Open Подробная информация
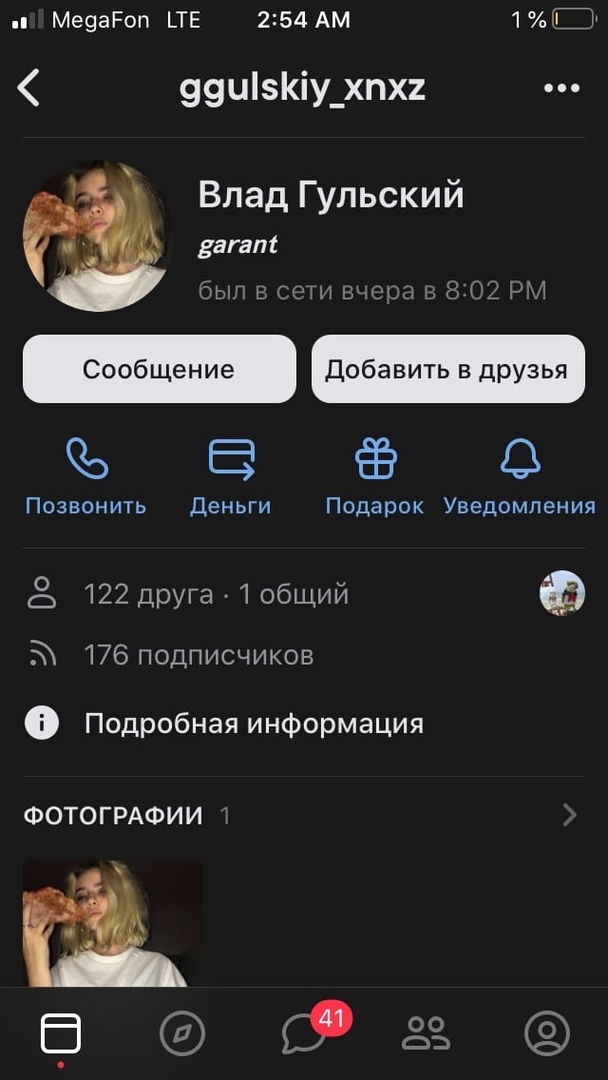The height and width of the screenshot is (1080, 608). 253,723
